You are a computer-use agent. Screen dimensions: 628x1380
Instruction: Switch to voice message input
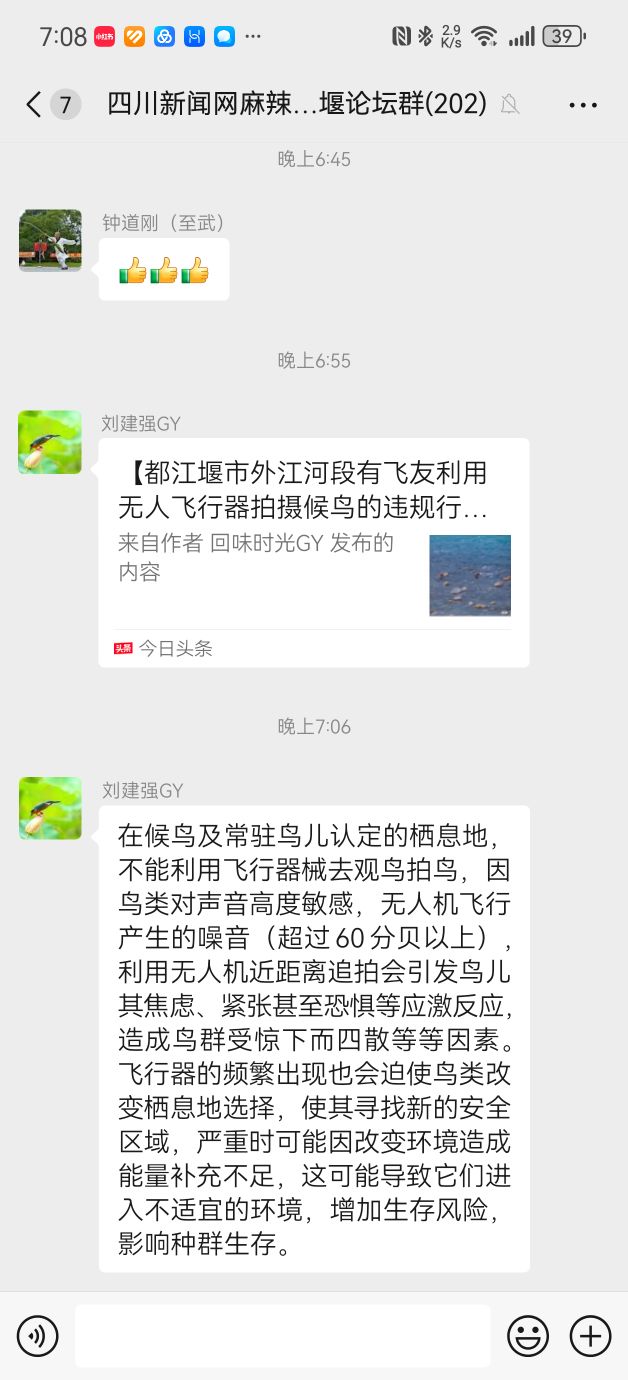click(38, 1335)
